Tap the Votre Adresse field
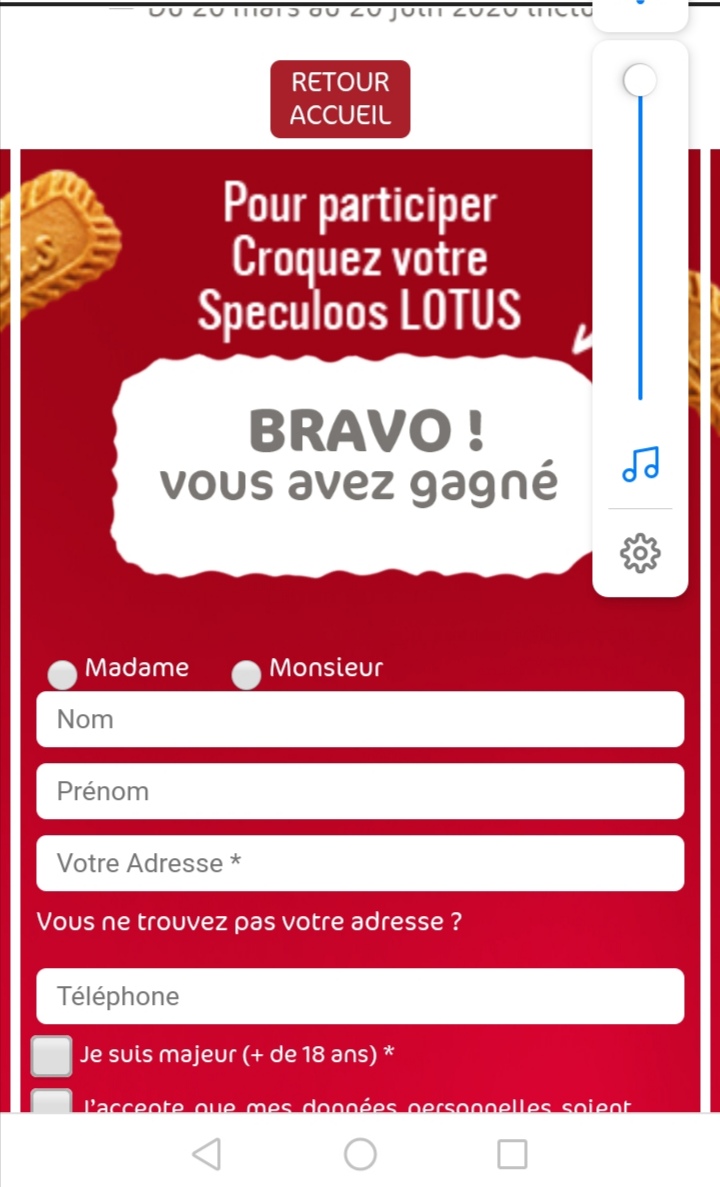The image size is (720, 1187). tap(360, 863)
